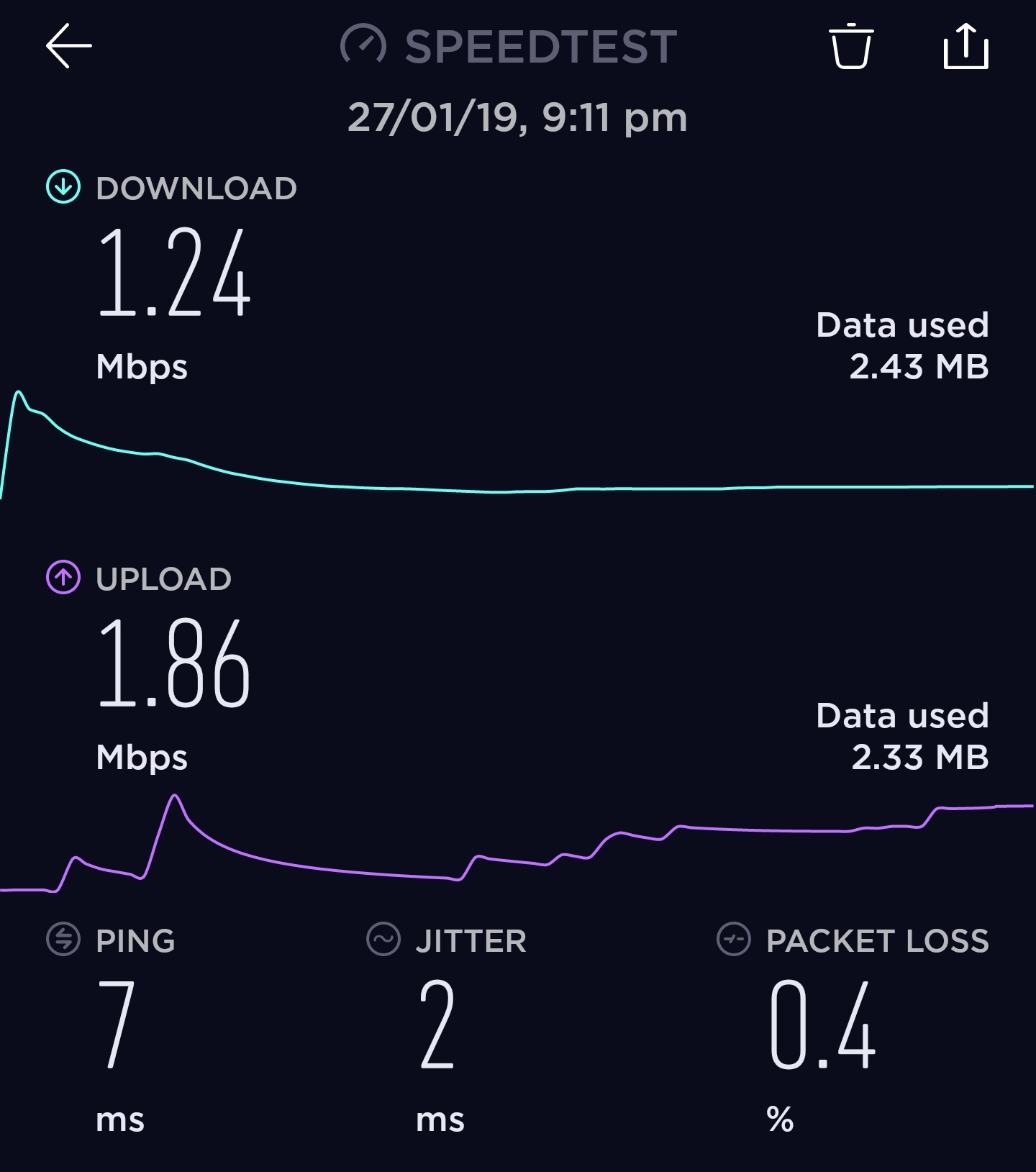Go back using the arrow icon
1036x1172 pixels.
pyautogui.click(x=69, y=46)
